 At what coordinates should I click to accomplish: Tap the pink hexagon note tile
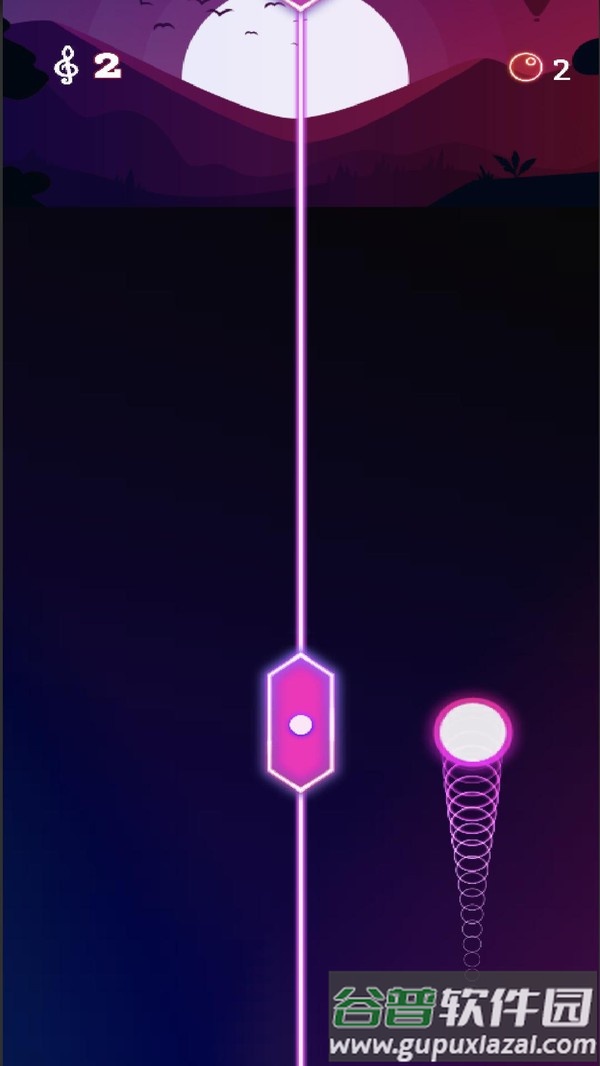point(300,723)
